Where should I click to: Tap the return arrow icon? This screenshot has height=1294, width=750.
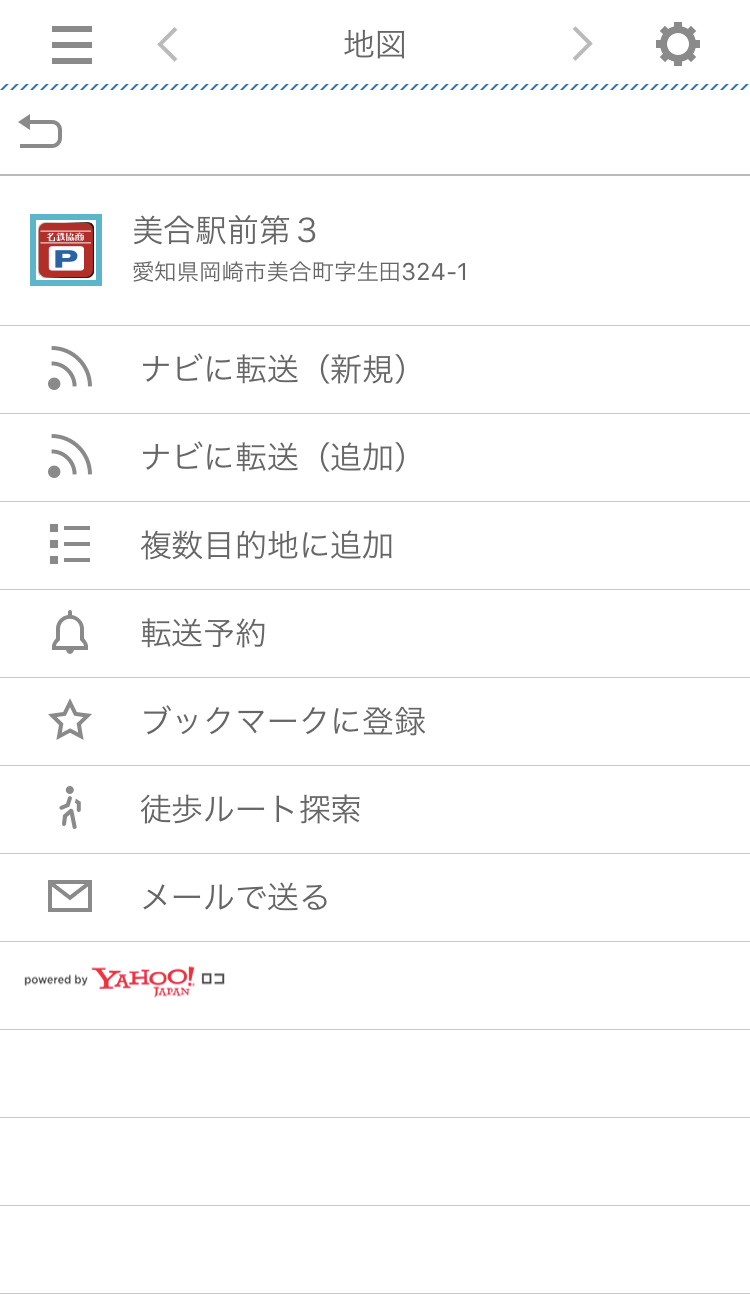40,131
